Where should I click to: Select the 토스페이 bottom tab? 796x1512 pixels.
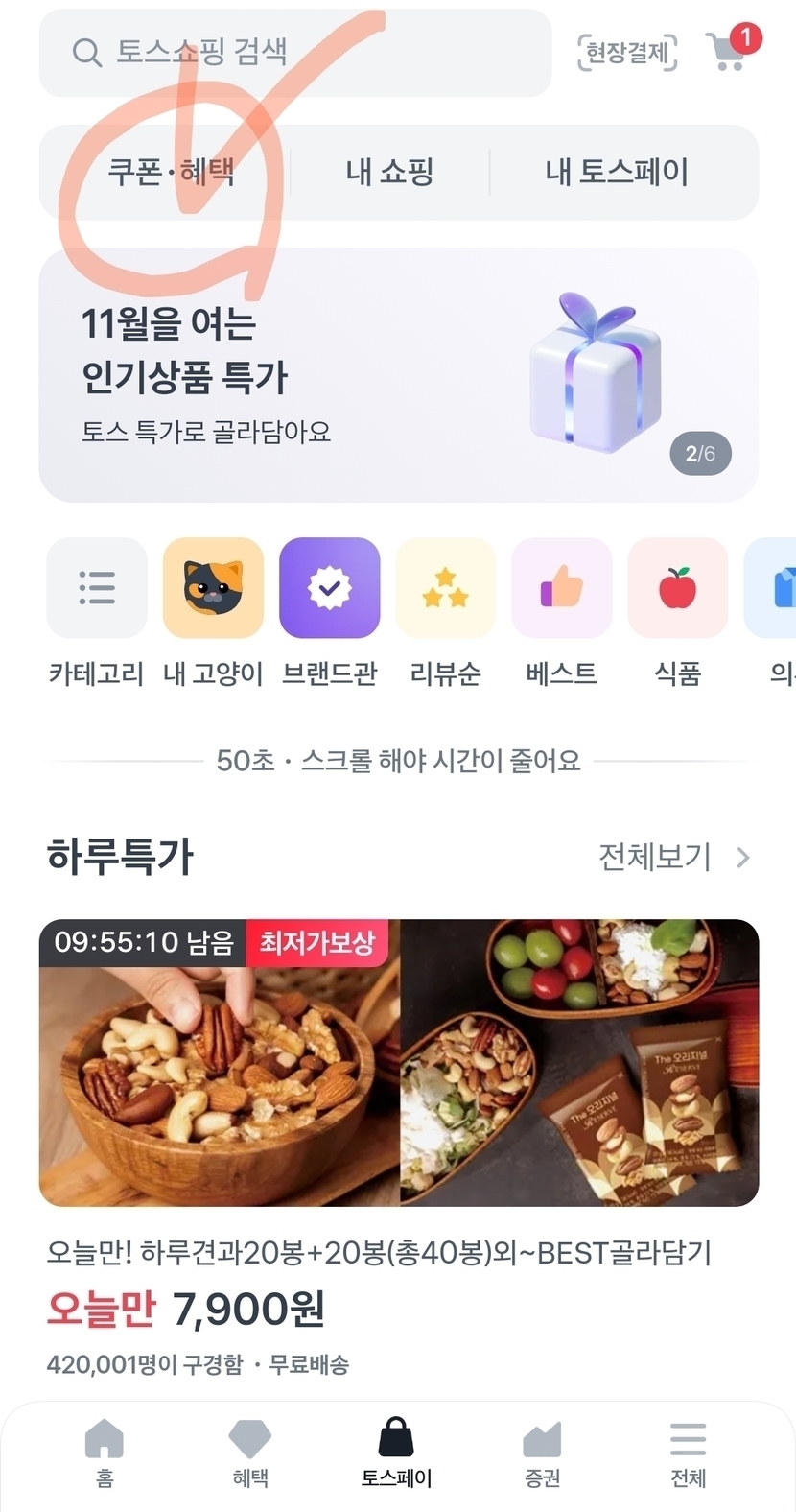point(396,1452)
